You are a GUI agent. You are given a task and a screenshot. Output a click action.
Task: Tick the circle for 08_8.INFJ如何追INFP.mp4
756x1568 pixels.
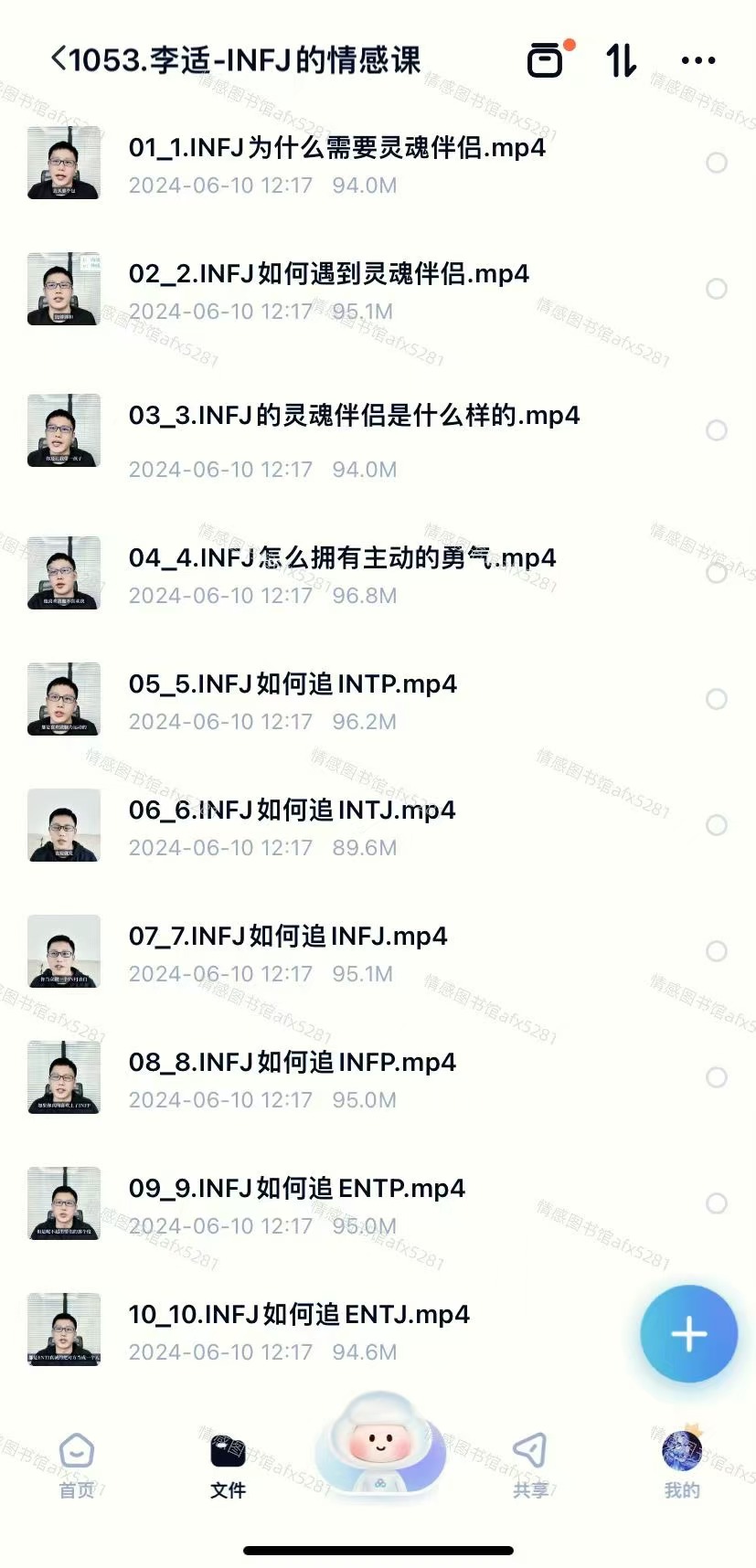point(717,1077)
